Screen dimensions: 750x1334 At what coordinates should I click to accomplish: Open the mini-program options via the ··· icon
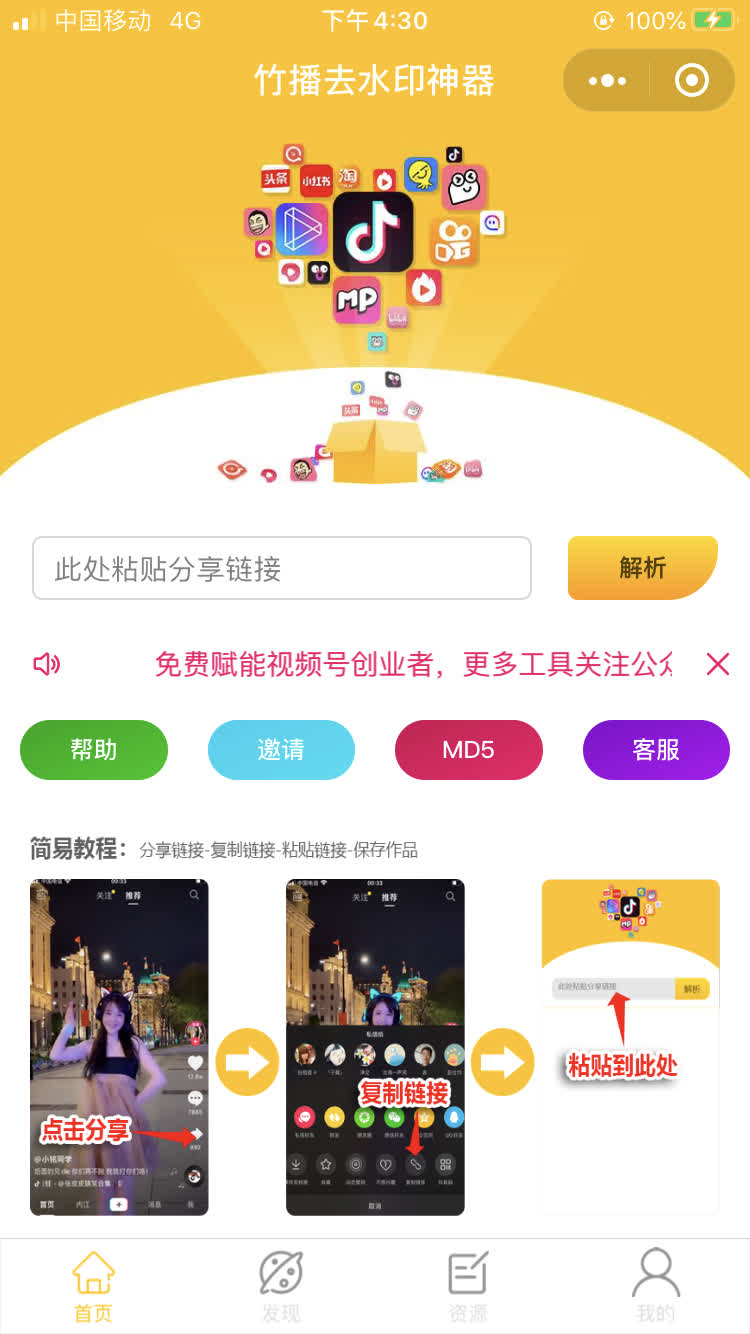(608, 81)
